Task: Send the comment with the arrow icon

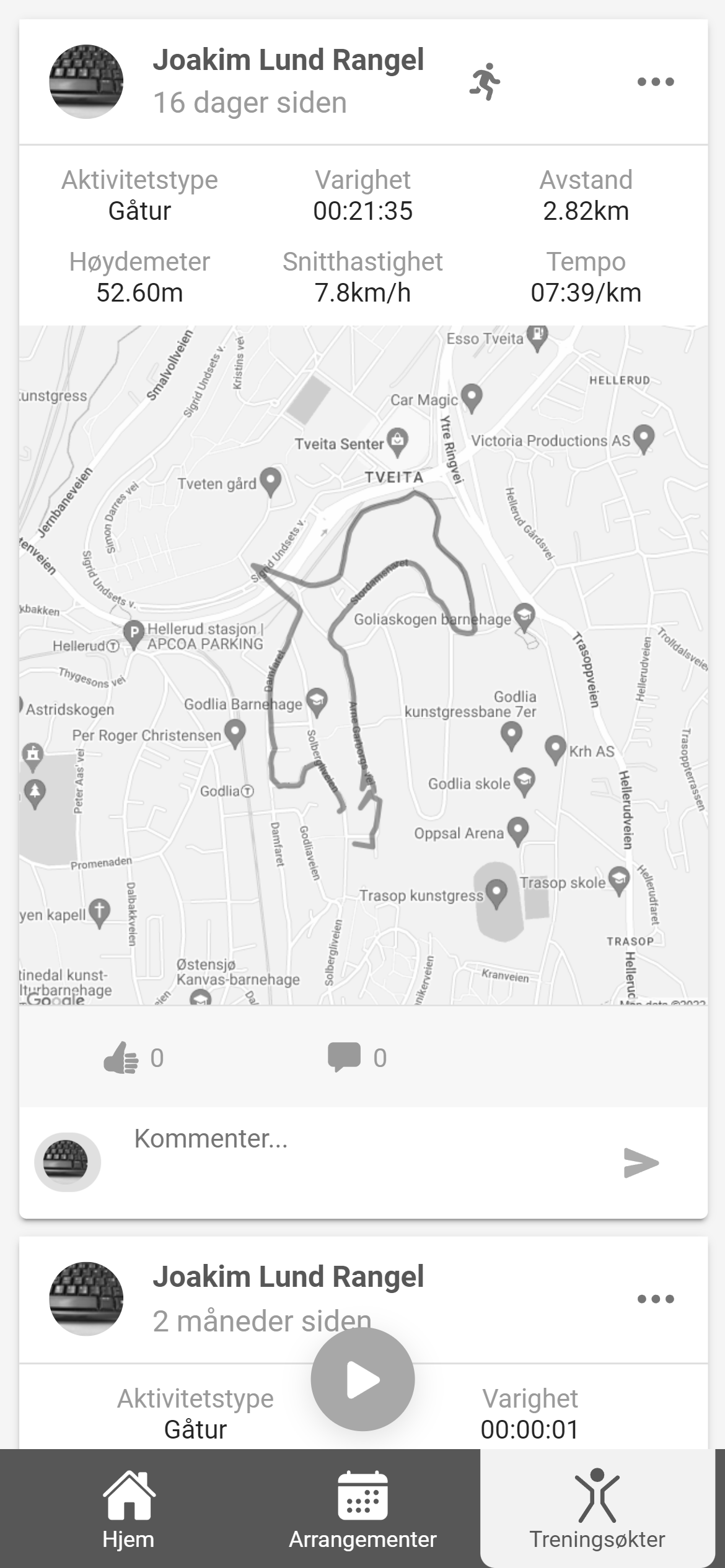Action: [641, 1162]
